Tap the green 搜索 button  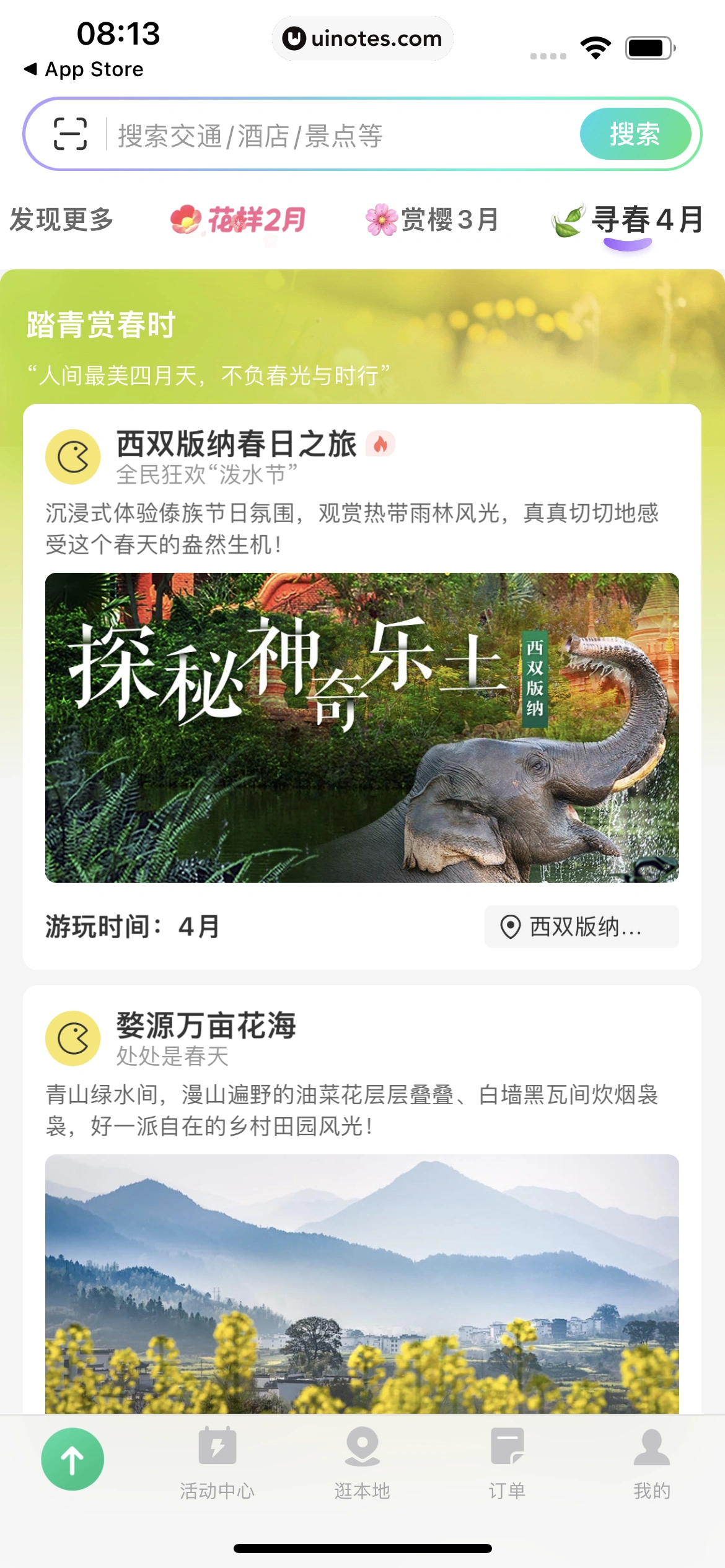click(635, 134)
